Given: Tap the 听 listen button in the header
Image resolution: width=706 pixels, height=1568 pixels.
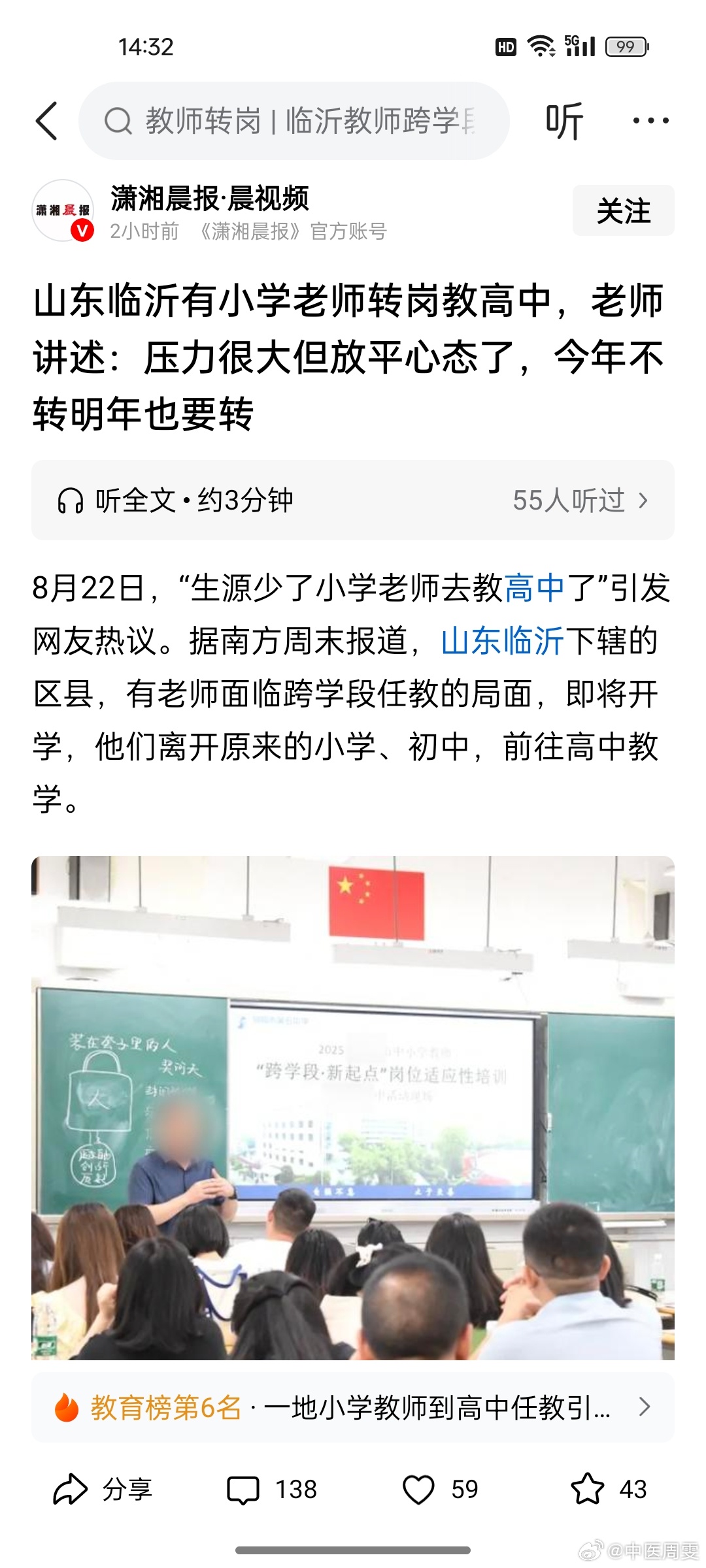Looking at the screenshot, I should [x=564, y=121].
